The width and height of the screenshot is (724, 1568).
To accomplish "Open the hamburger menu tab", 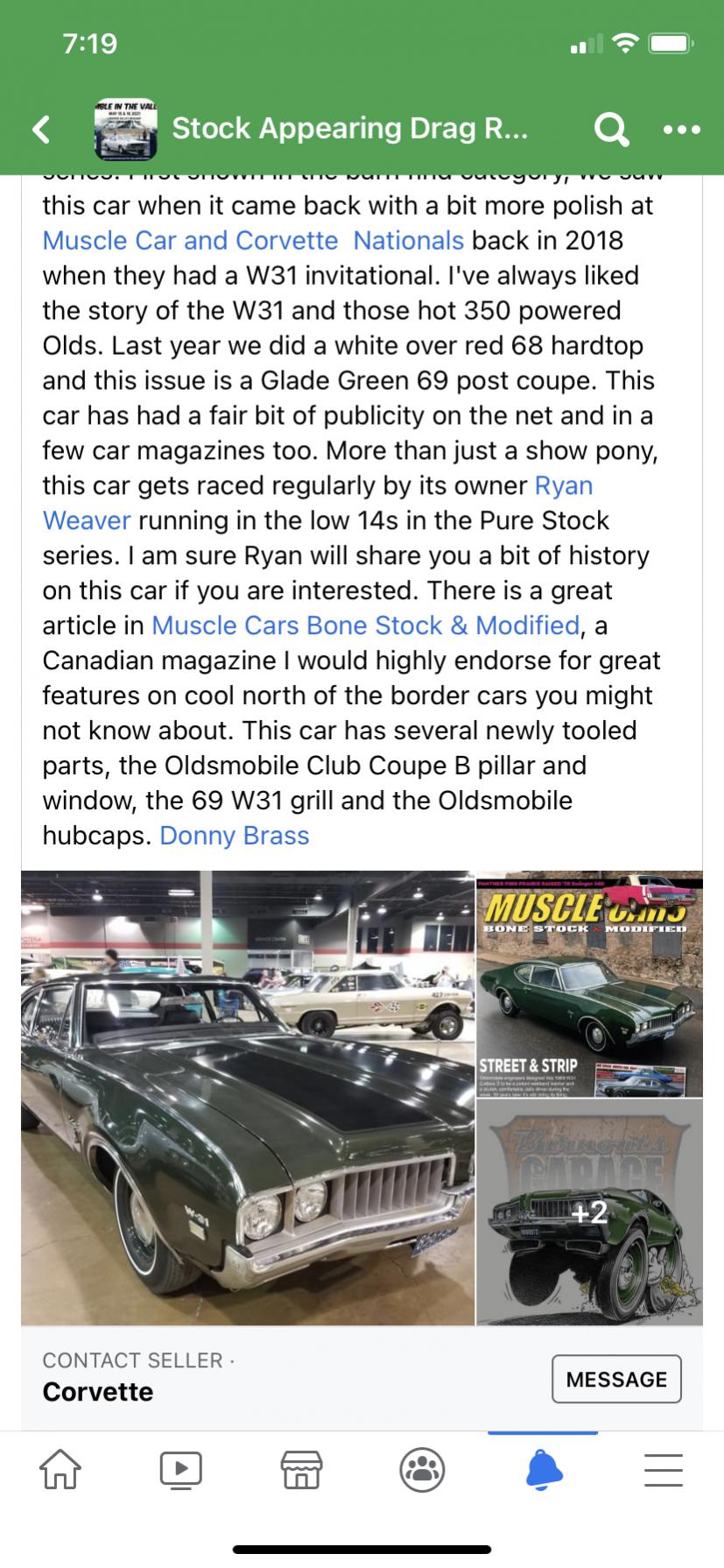I will click(664, 1469).
